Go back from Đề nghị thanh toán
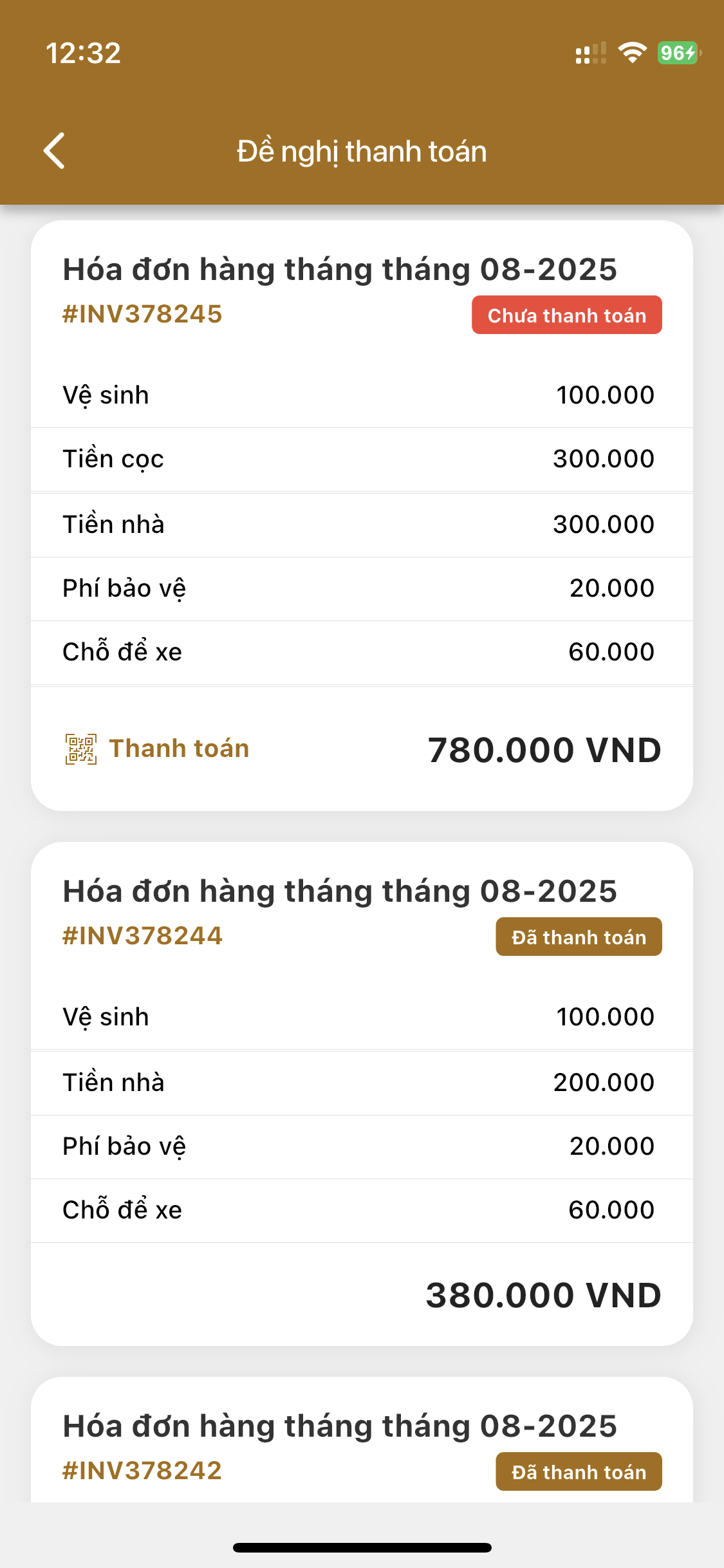The height and width of the screenshot is (1568, 724). [55, 151]
